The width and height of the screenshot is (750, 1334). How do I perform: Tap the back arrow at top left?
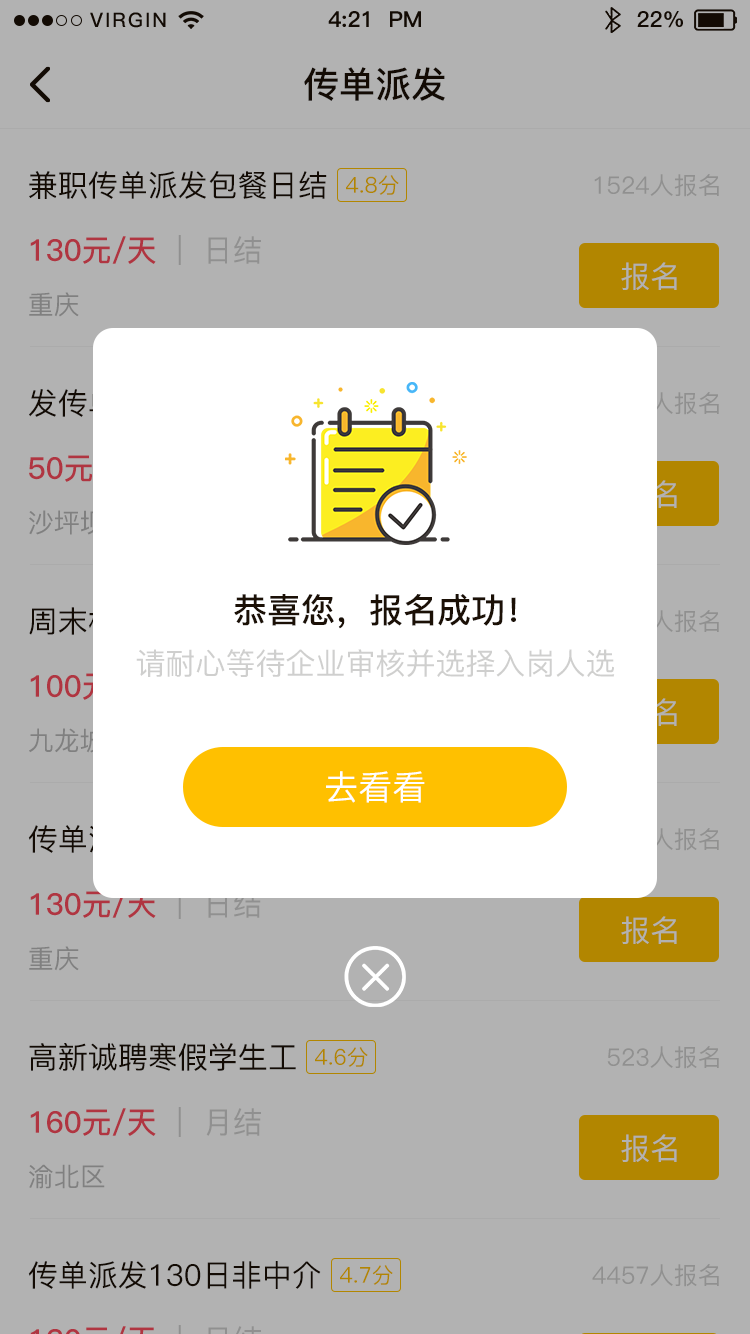coord(40,85)
